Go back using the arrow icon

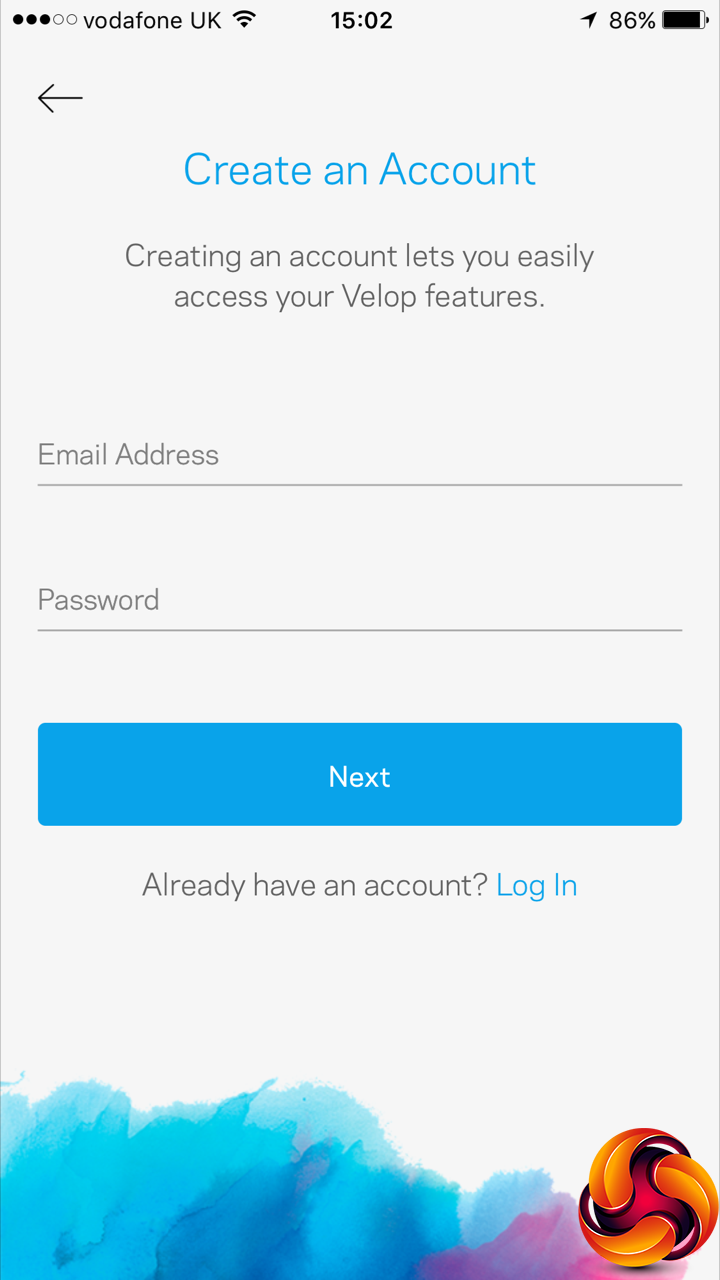pyautogui.click(x=60, y=98)
